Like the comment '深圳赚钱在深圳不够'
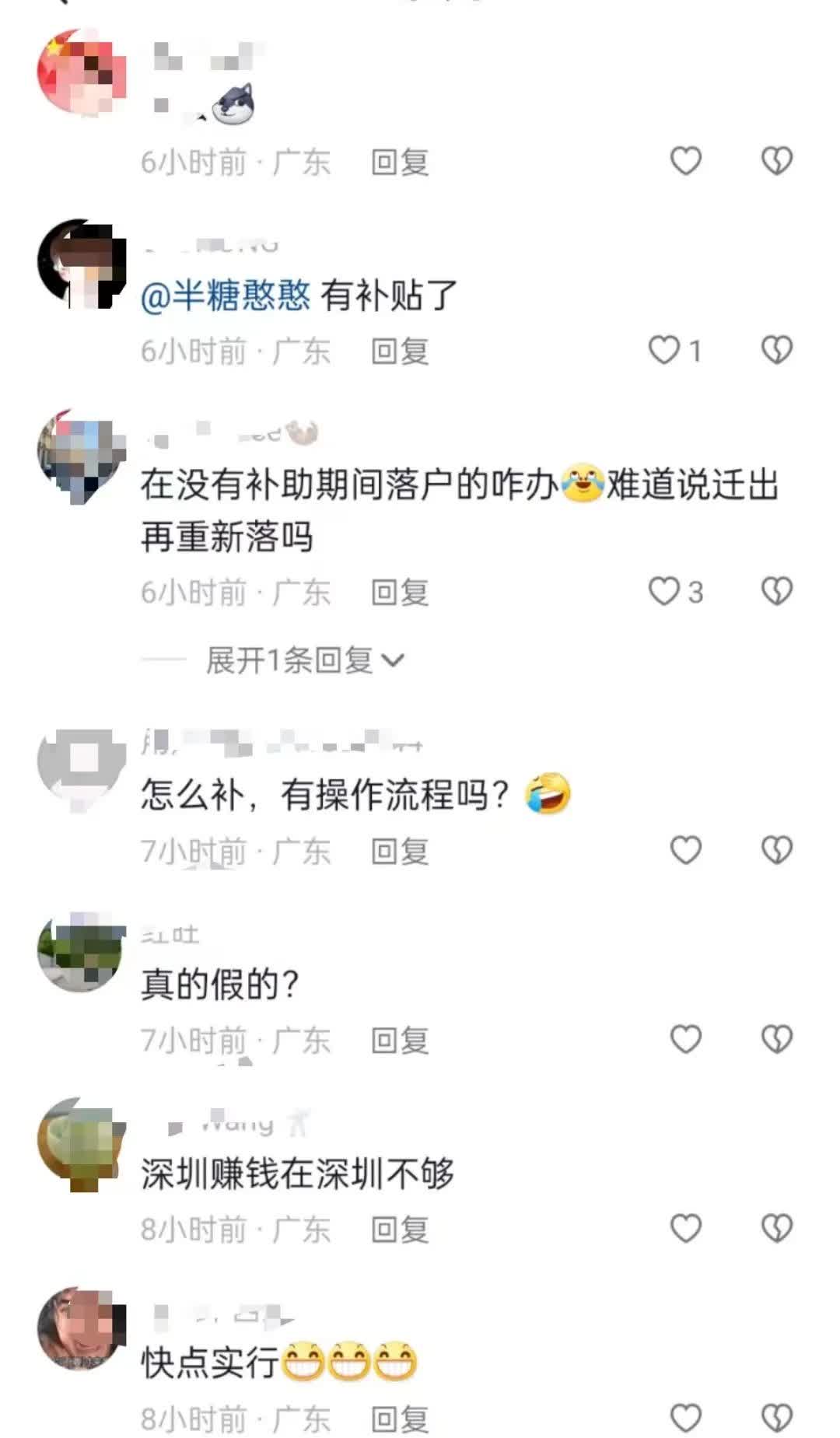Viewport: 840px width, 1438px height. (x=685, y=1229)
